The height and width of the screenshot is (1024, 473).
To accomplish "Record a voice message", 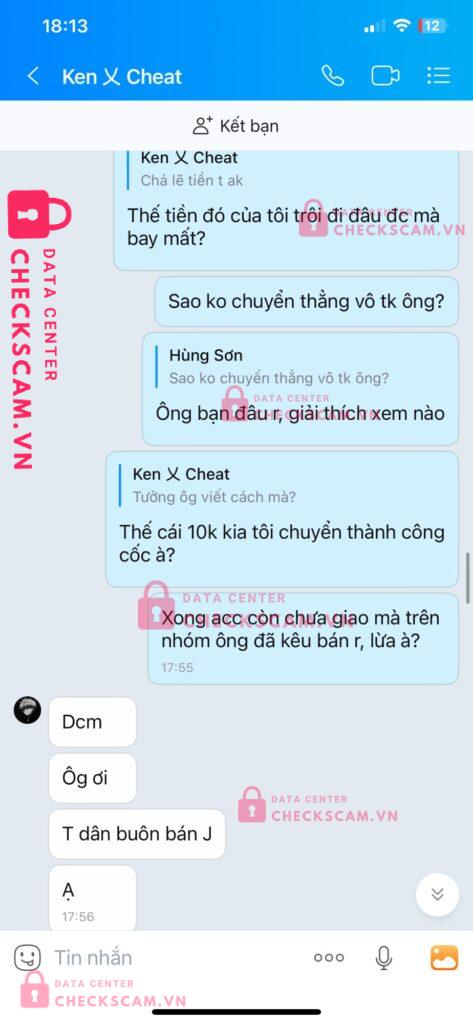I will [384, 958].
